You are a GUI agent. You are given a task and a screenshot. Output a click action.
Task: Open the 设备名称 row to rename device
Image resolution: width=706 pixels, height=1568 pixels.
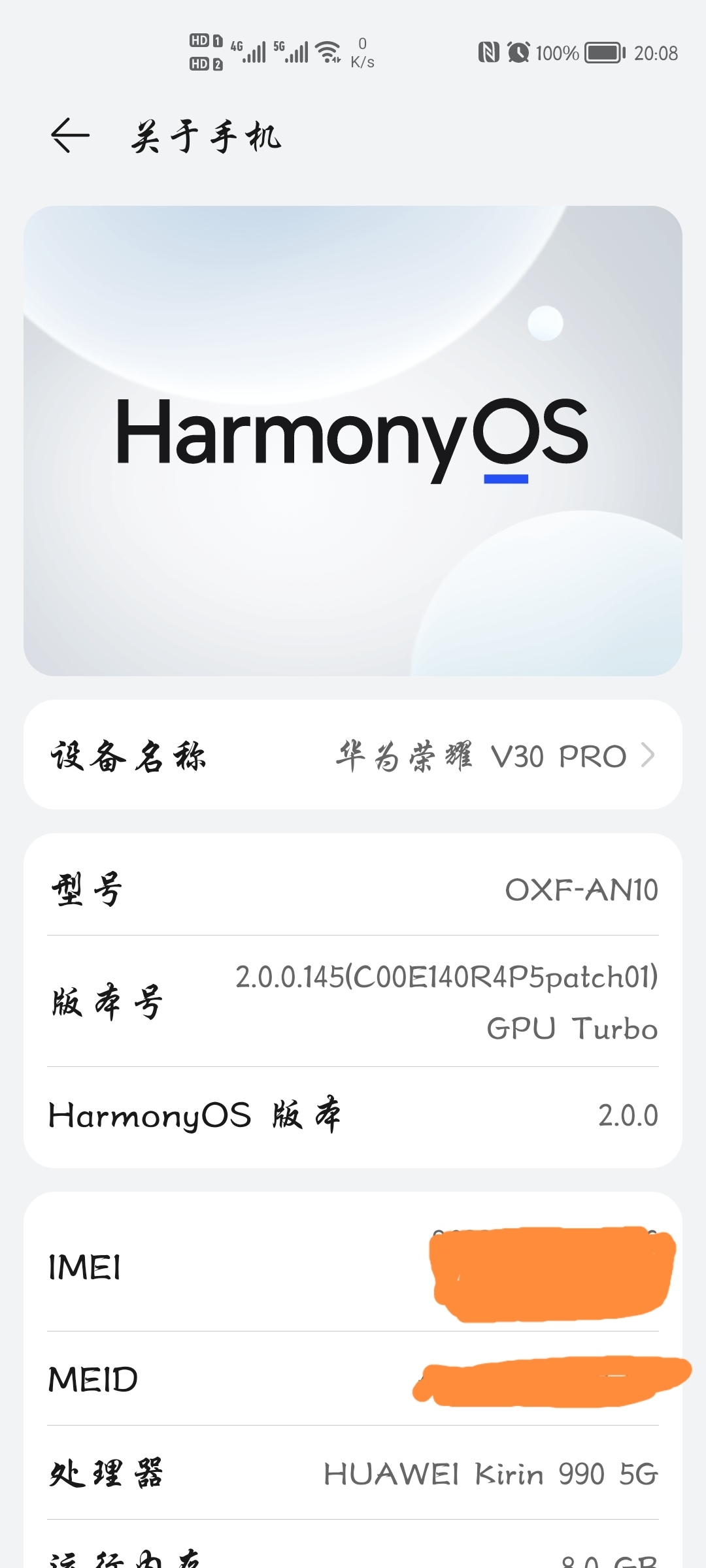tap(353, 755)
